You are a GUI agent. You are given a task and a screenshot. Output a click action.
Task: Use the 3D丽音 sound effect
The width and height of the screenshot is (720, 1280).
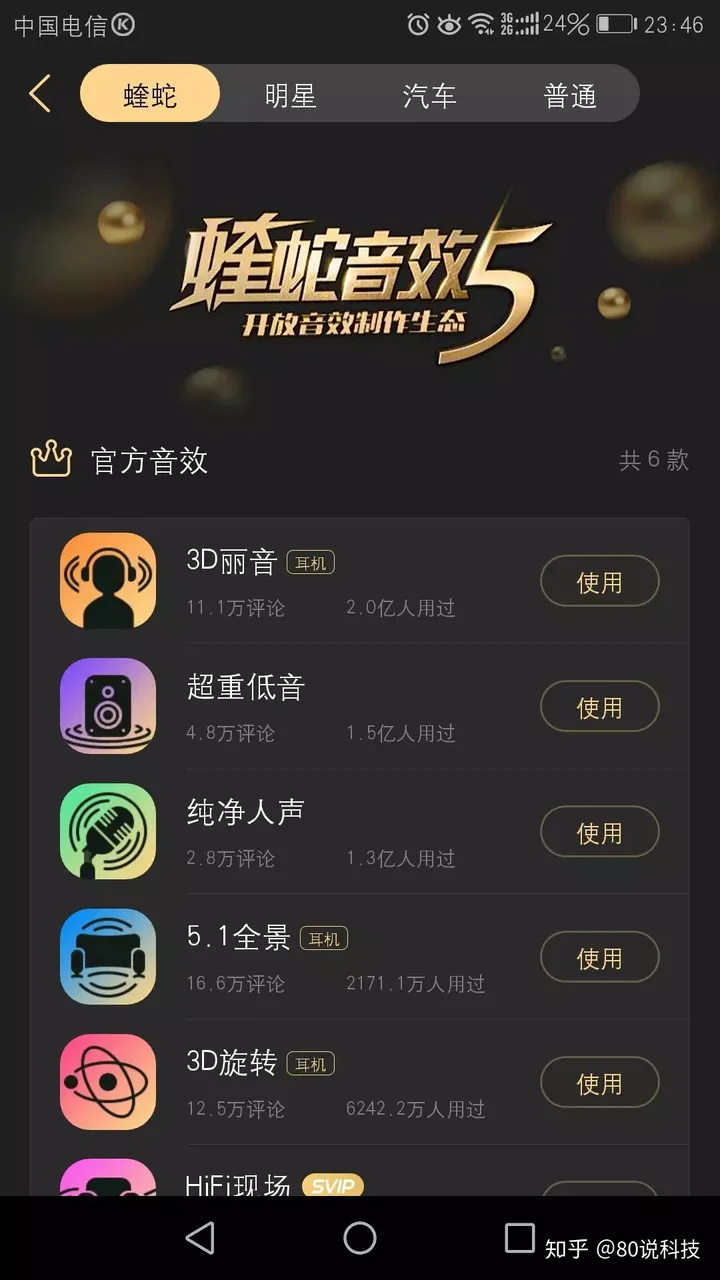600,582
